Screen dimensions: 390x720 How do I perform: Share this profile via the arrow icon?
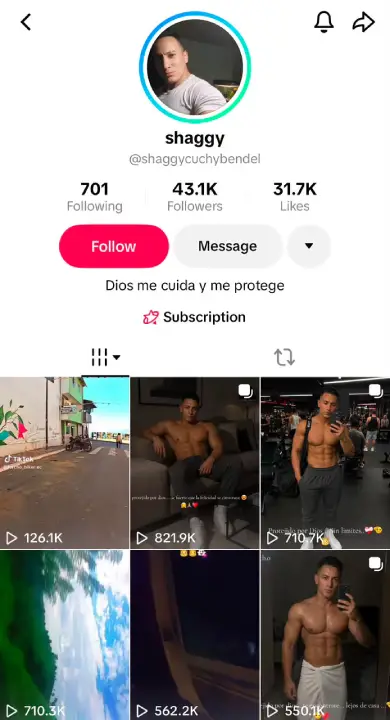[x=363, y=22]
